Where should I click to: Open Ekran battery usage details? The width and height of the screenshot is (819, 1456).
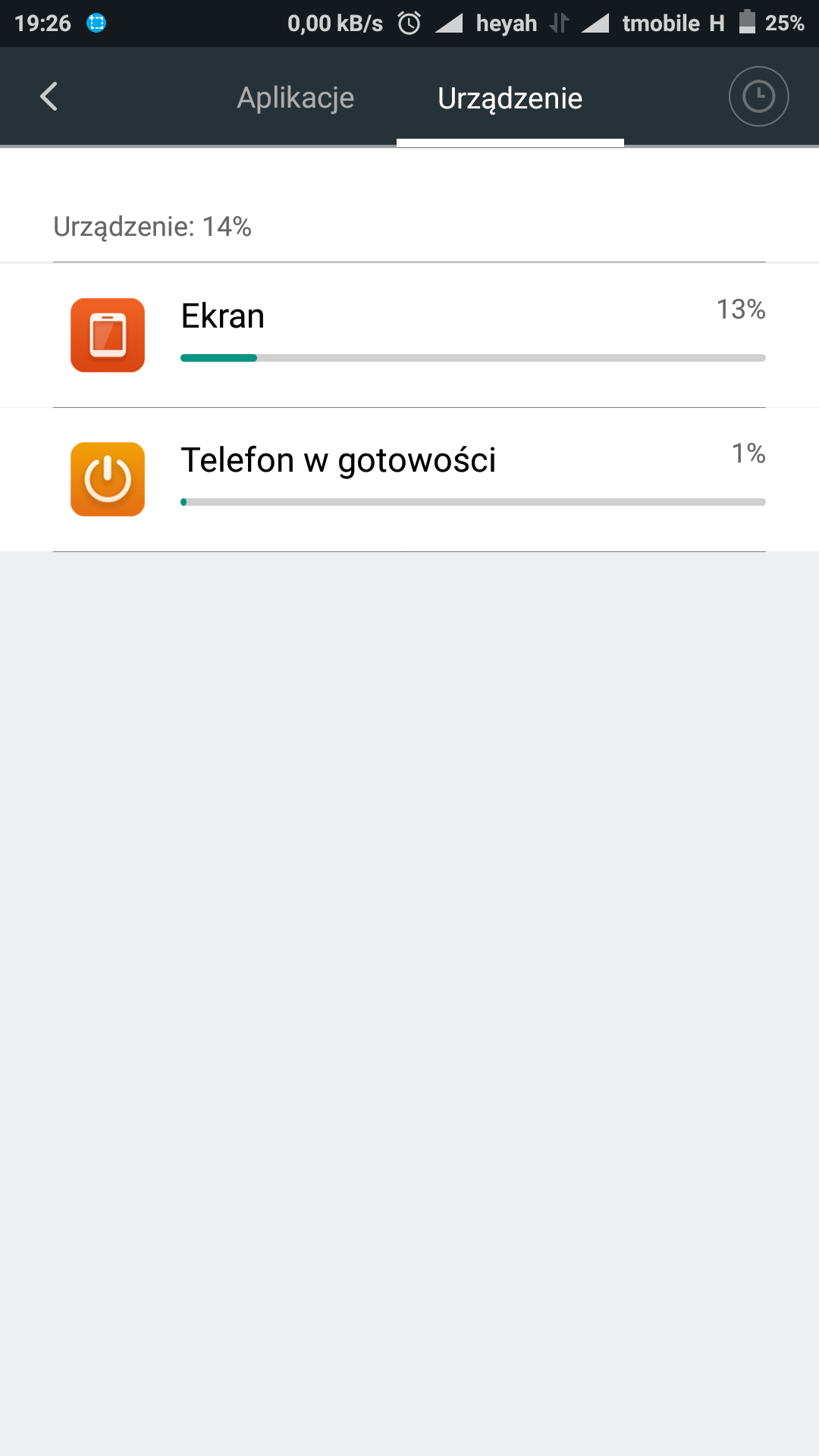409,335
